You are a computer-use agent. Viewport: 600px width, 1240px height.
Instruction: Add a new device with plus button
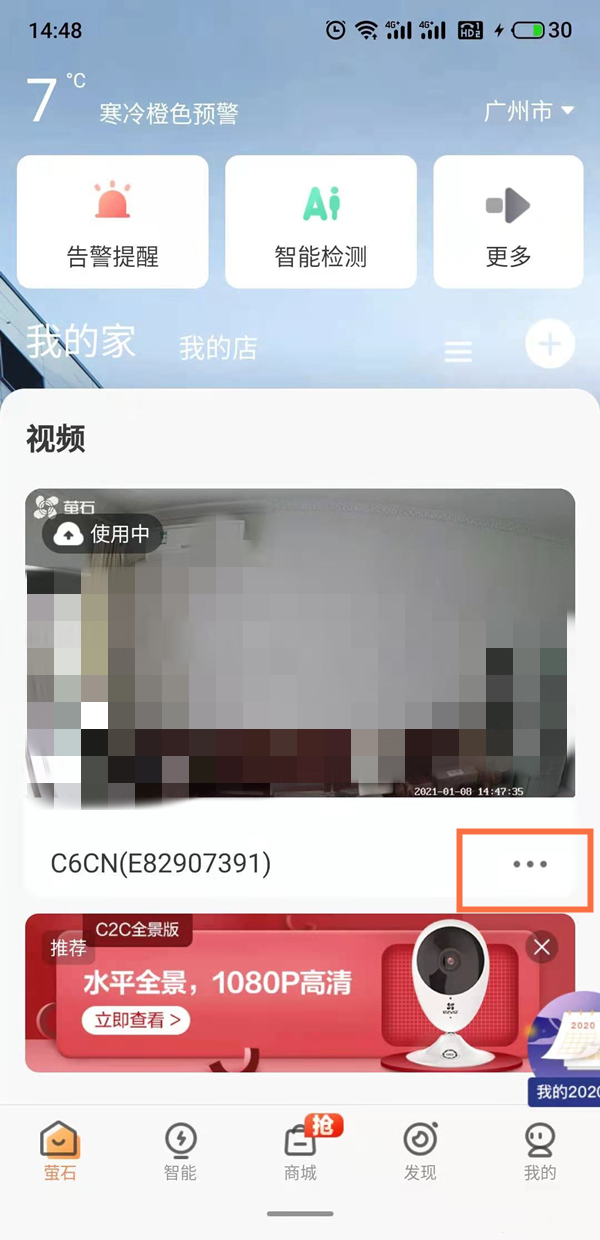(x=549, y=346)
